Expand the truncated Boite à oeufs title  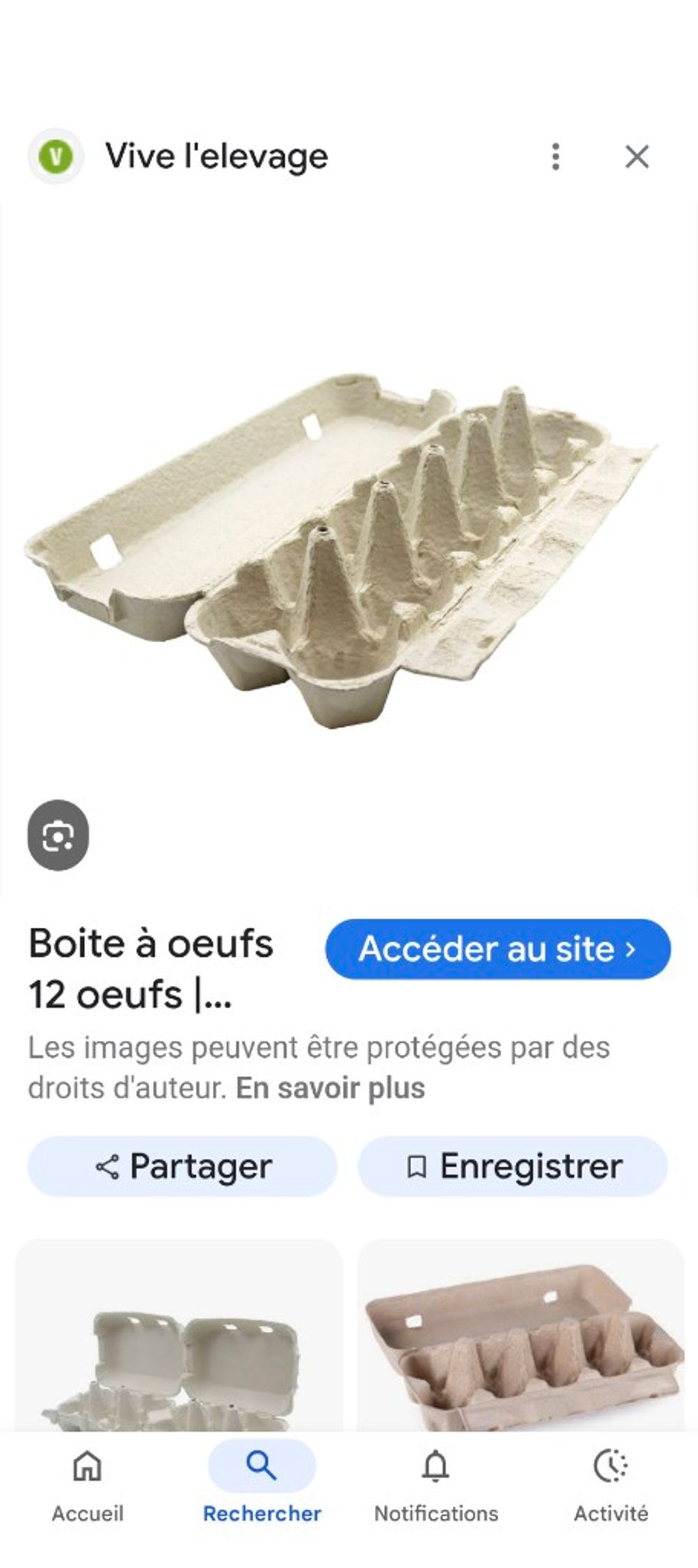point(152,970)
